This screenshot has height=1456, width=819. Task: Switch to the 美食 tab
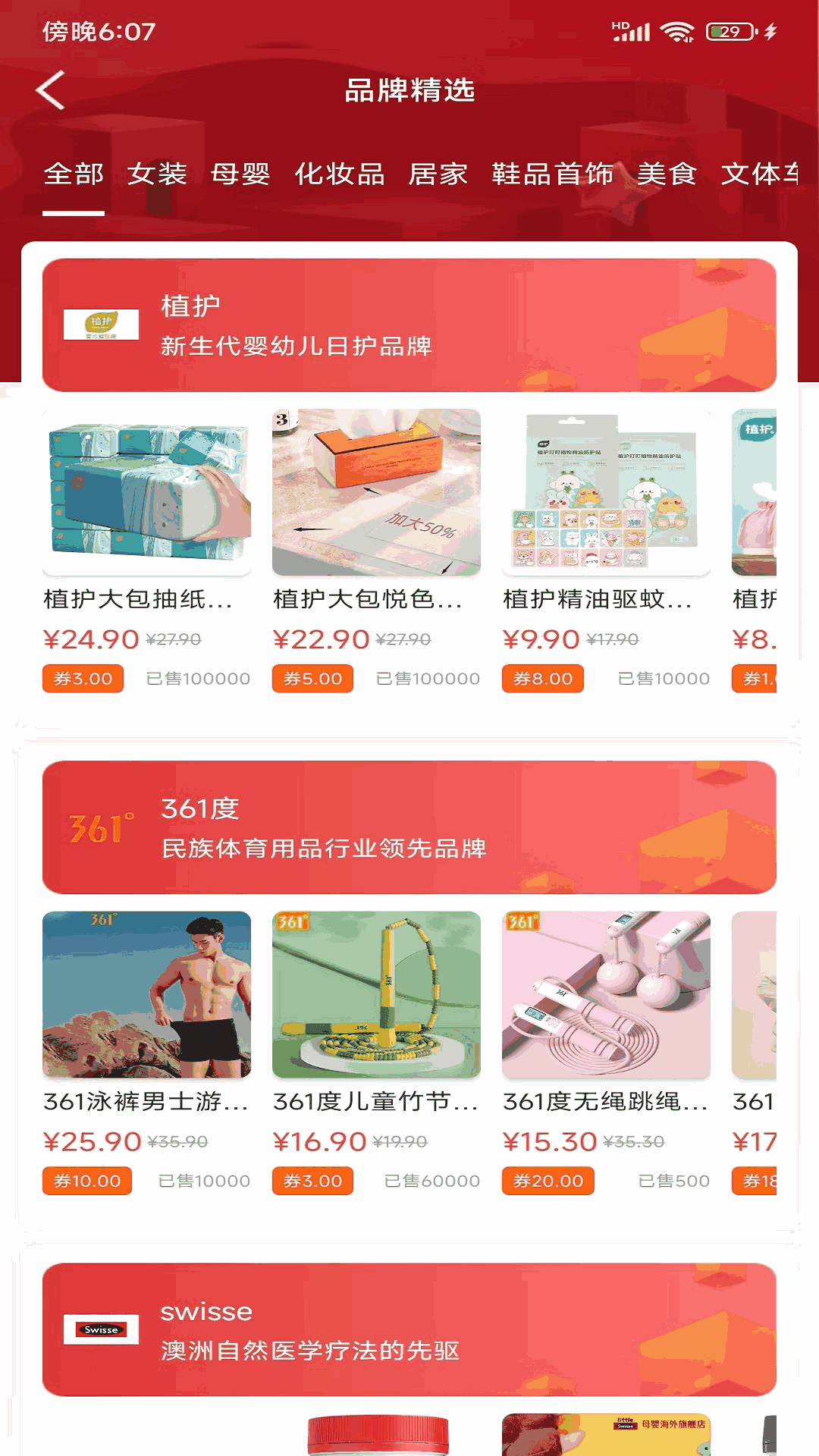click(x=667, y=174)
